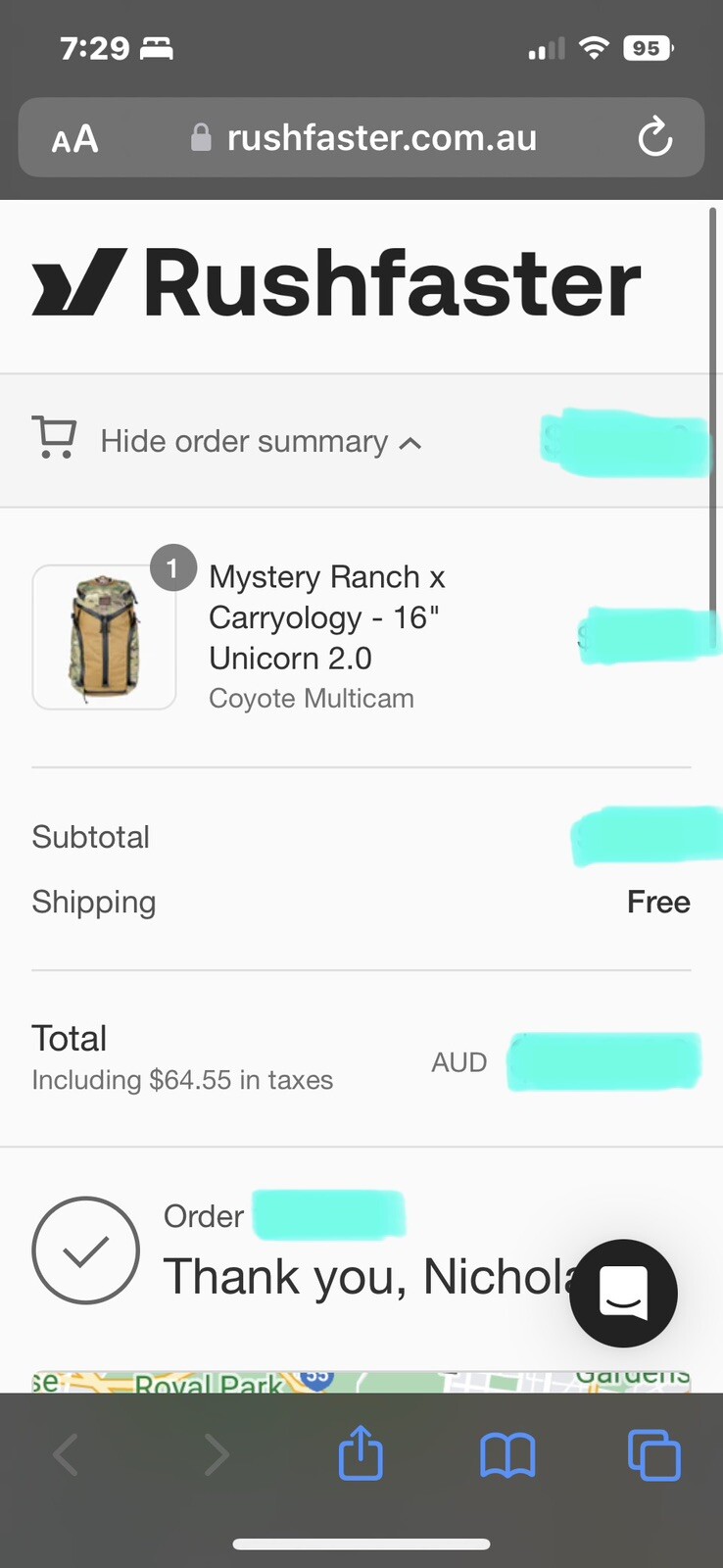This screenshot has width=723, height=1568.
Task: Open the chat support widget
Action: [x=623, y=1293]
